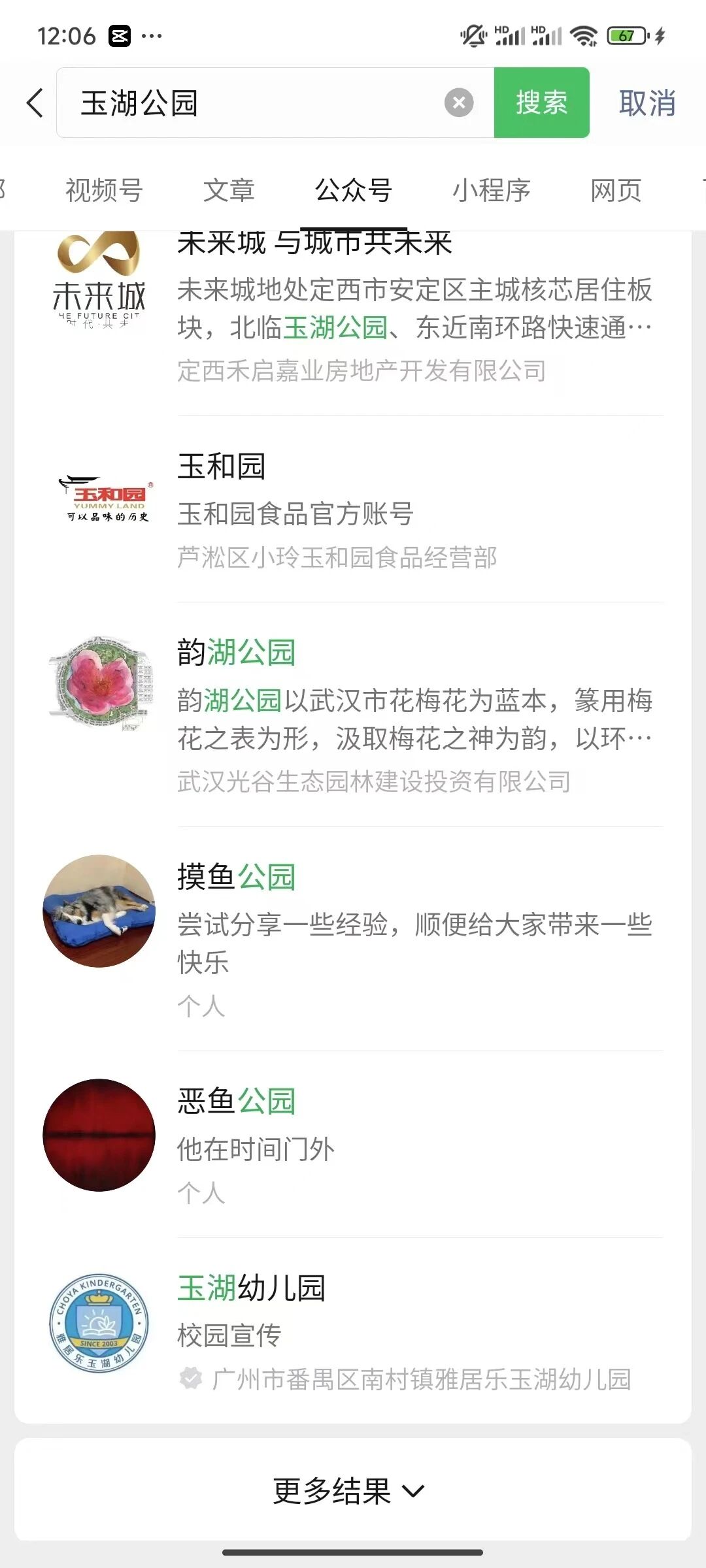
Task: Go back using the arrow icon
Action: 35,103
